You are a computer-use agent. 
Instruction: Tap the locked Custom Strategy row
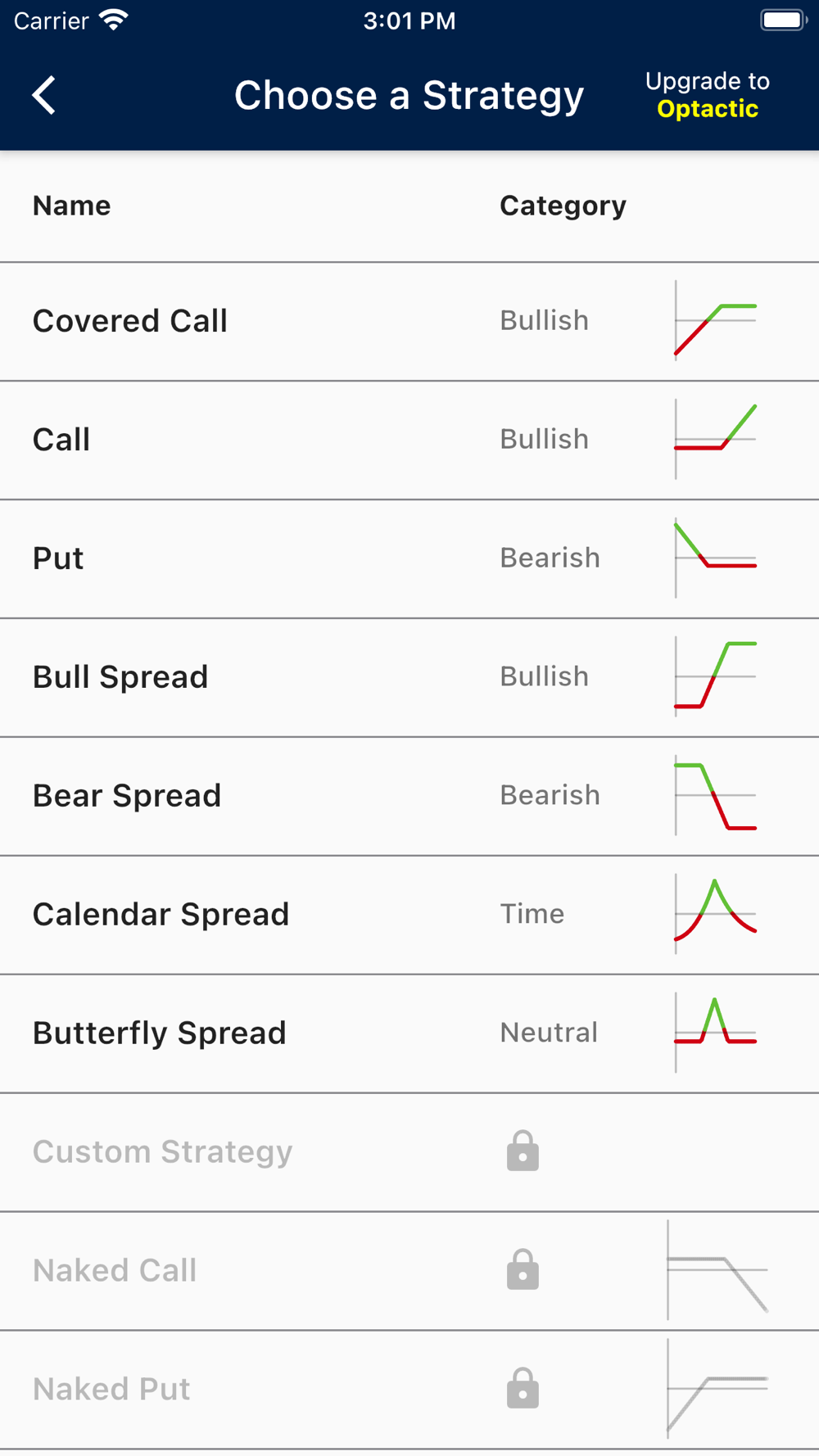pyautogui.click(x=409, y=1152)
